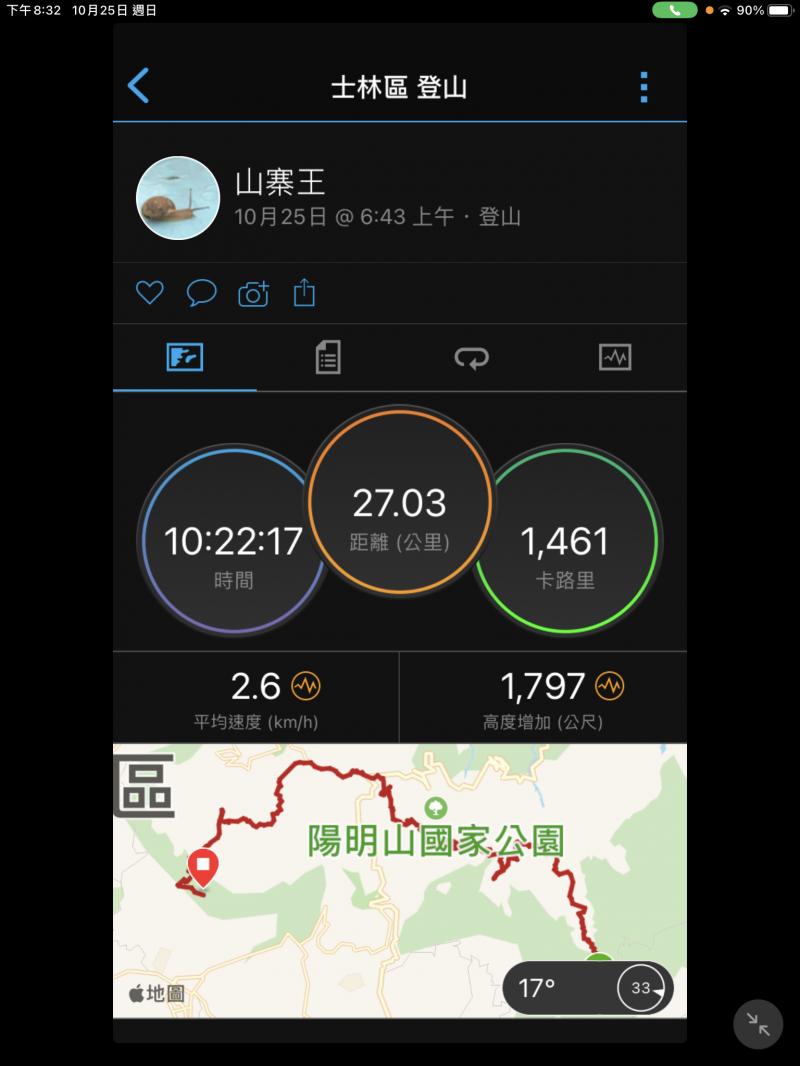Share this hiking activity
Screen dimensions: 800x1066
click(x=305, y=293)
